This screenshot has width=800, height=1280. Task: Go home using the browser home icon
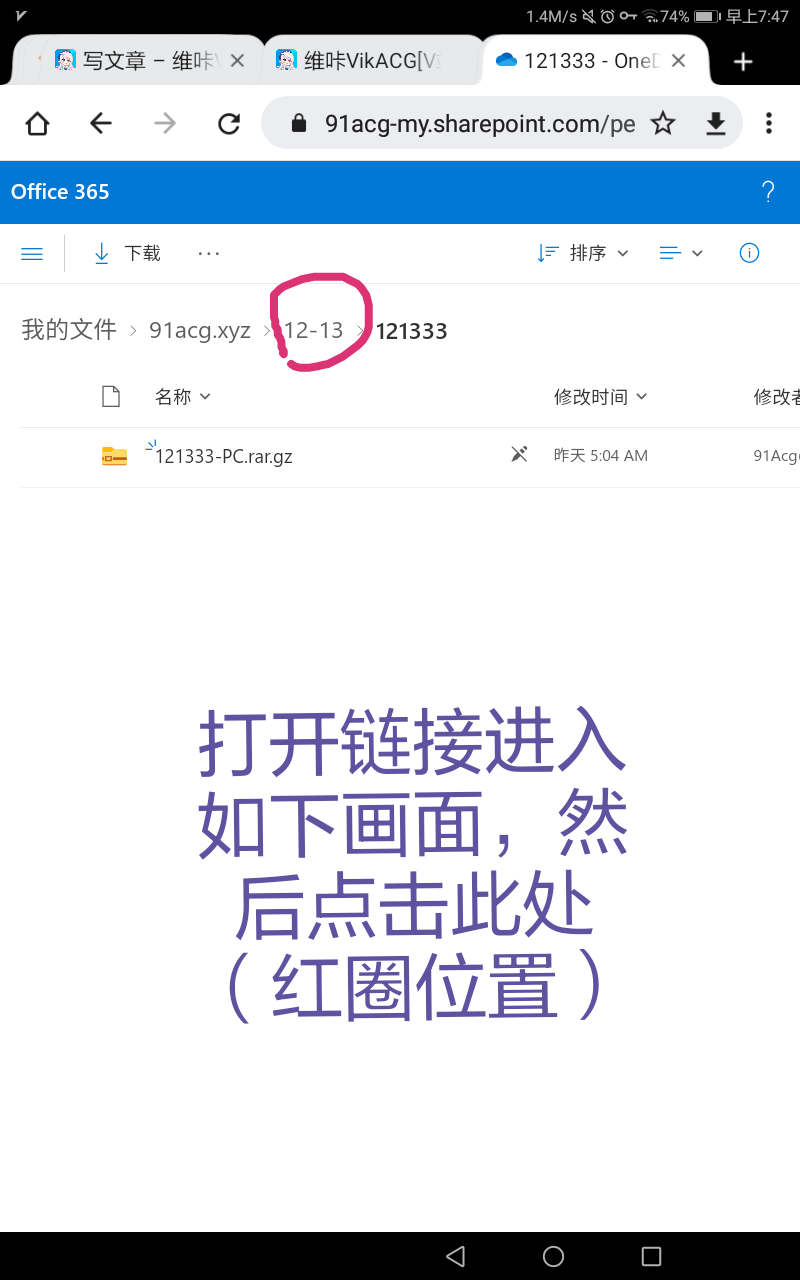click(x=37, y=123)
